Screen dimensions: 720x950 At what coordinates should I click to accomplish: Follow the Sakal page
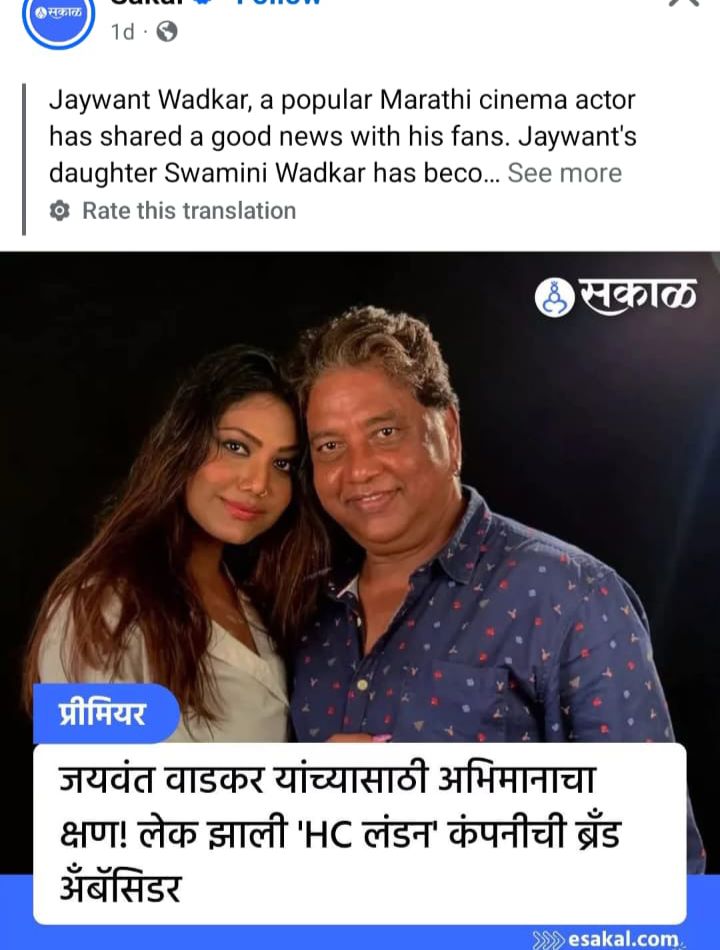[x=278, y=3]
